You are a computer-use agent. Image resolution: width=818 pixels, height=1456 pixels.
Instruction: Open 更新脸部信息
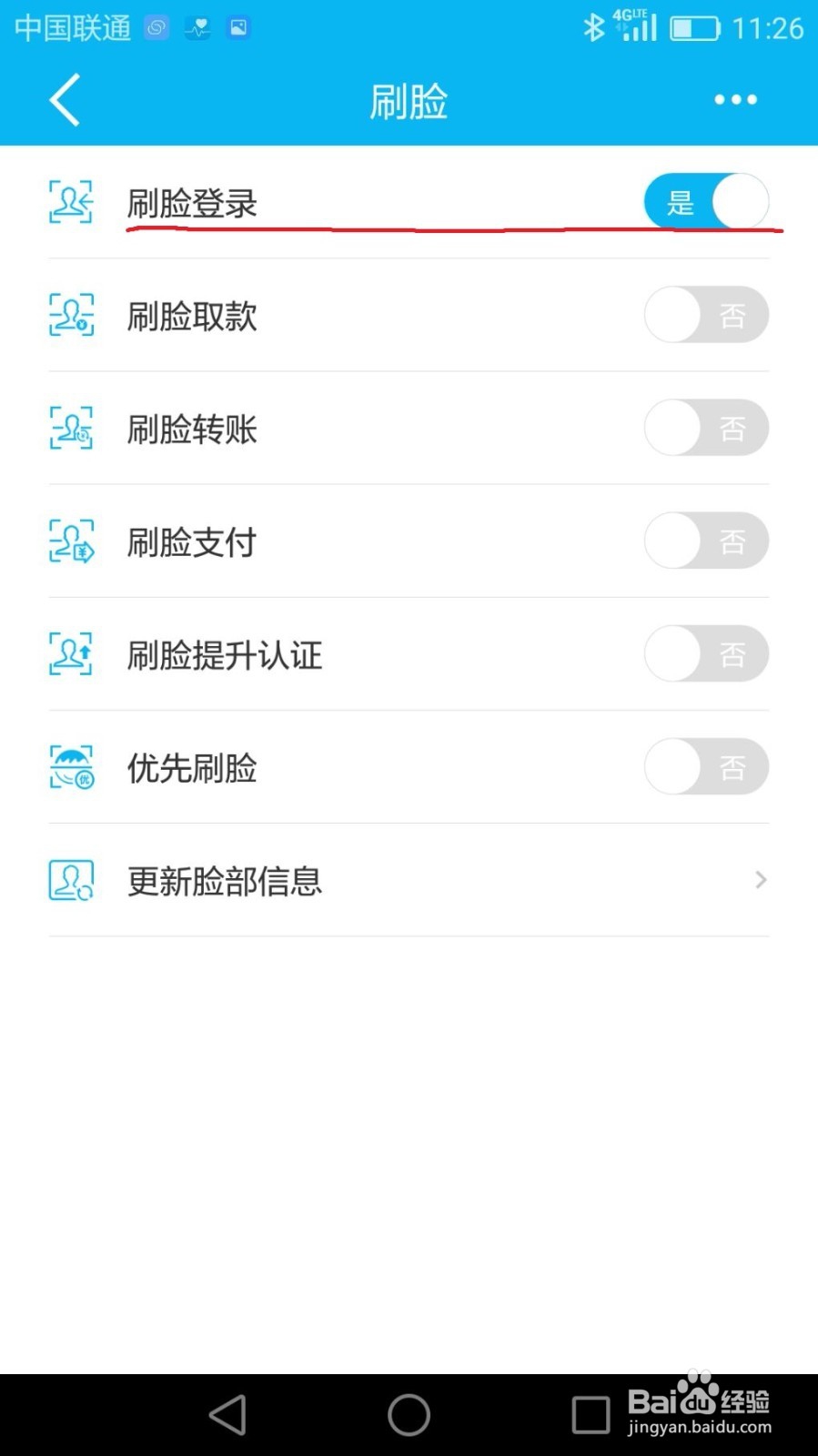[x=409, y=880]
